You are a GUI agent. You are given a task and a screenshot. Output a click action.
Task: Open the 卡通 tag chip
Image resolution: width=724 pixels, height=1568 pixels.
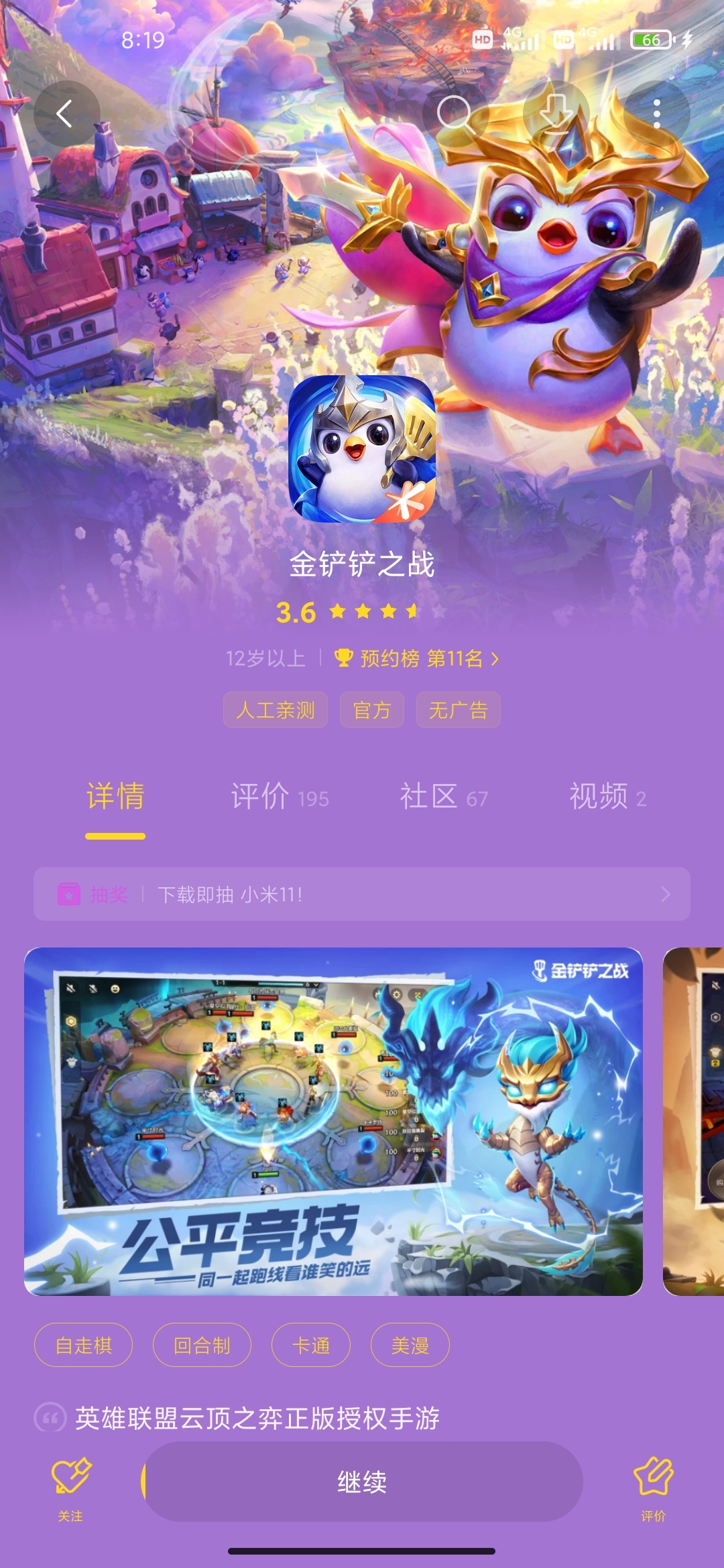(311, 1345)
